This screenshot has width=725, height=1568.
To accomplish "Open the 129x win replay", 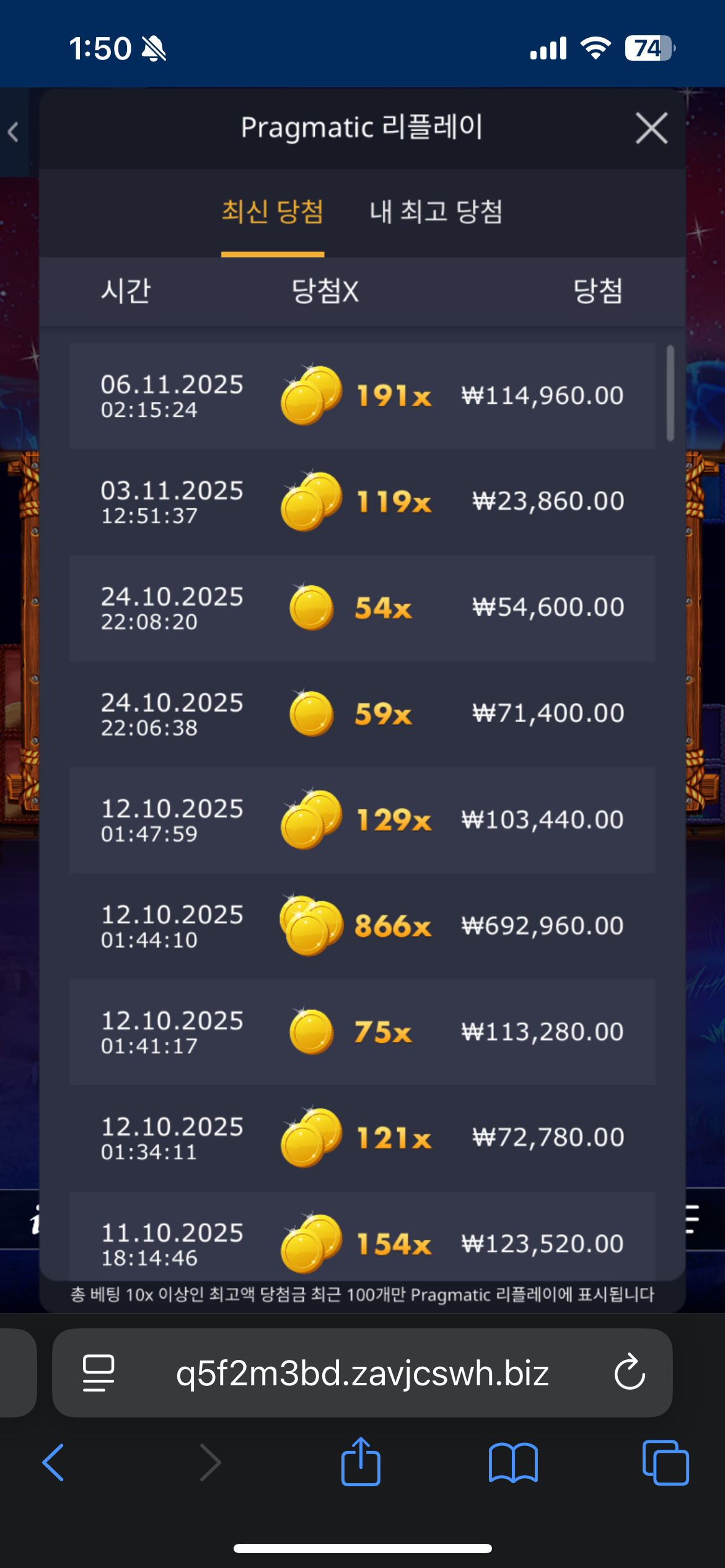I will 362,820.
